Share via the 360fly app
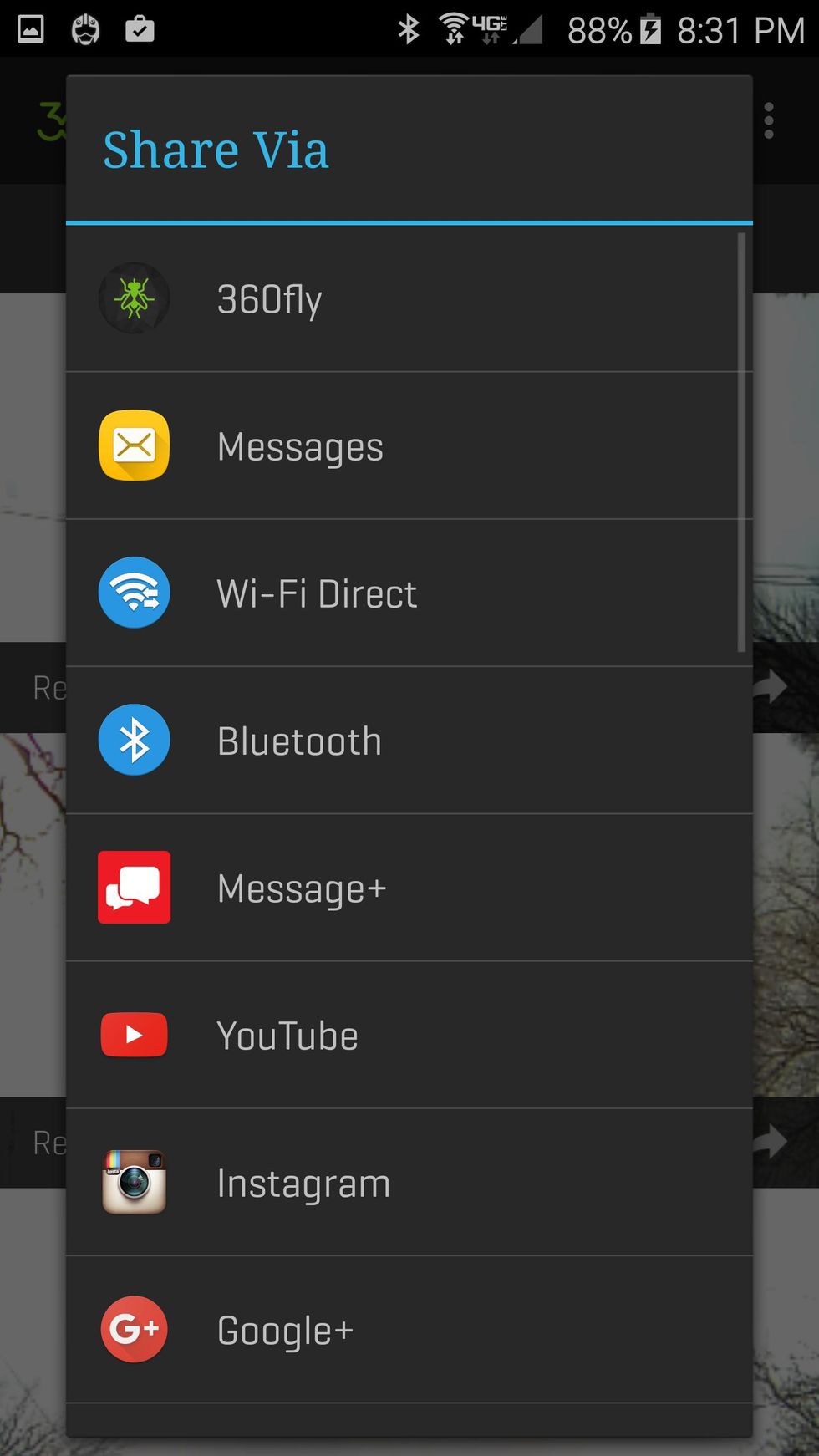 pos(409,298)
